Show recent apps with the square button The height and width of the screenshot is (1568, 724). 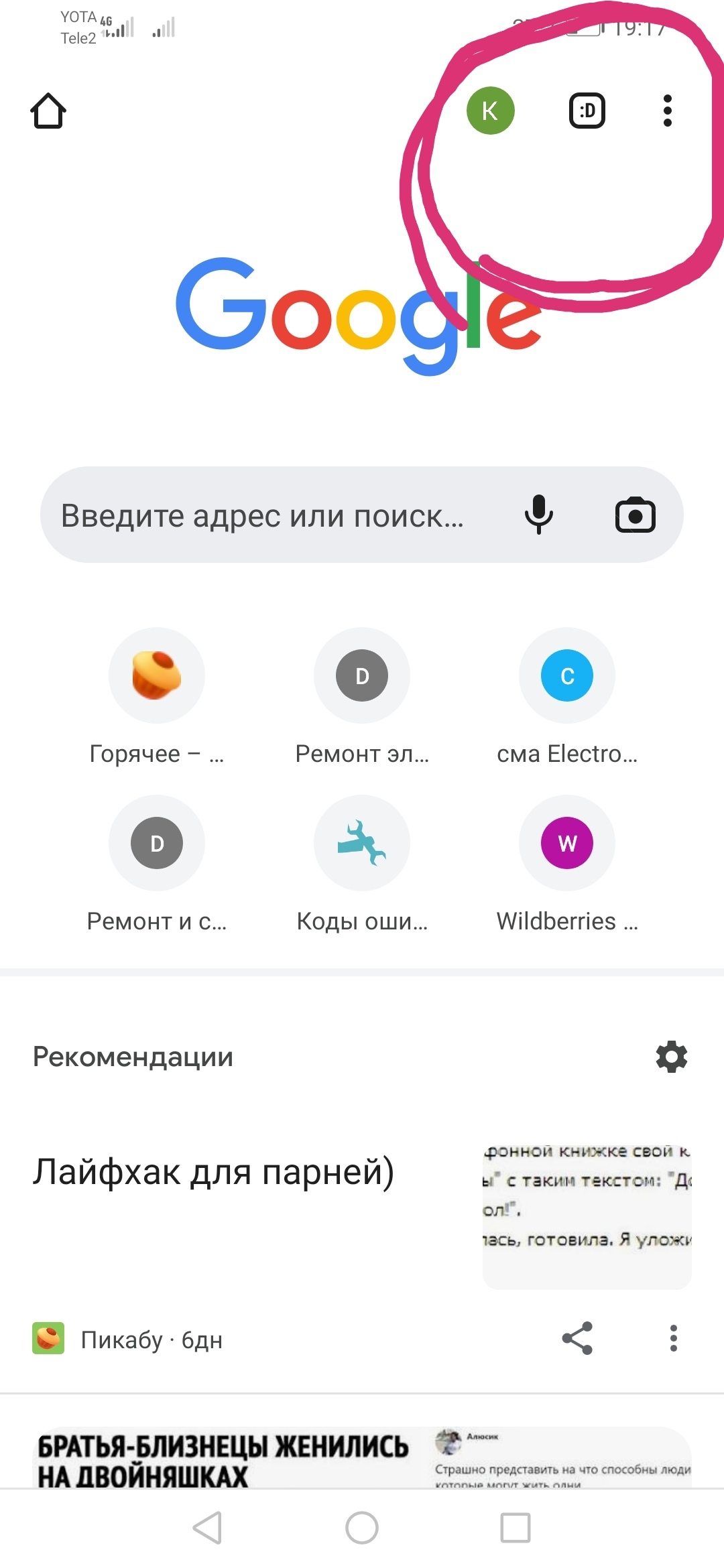[x=516, y=1528]
